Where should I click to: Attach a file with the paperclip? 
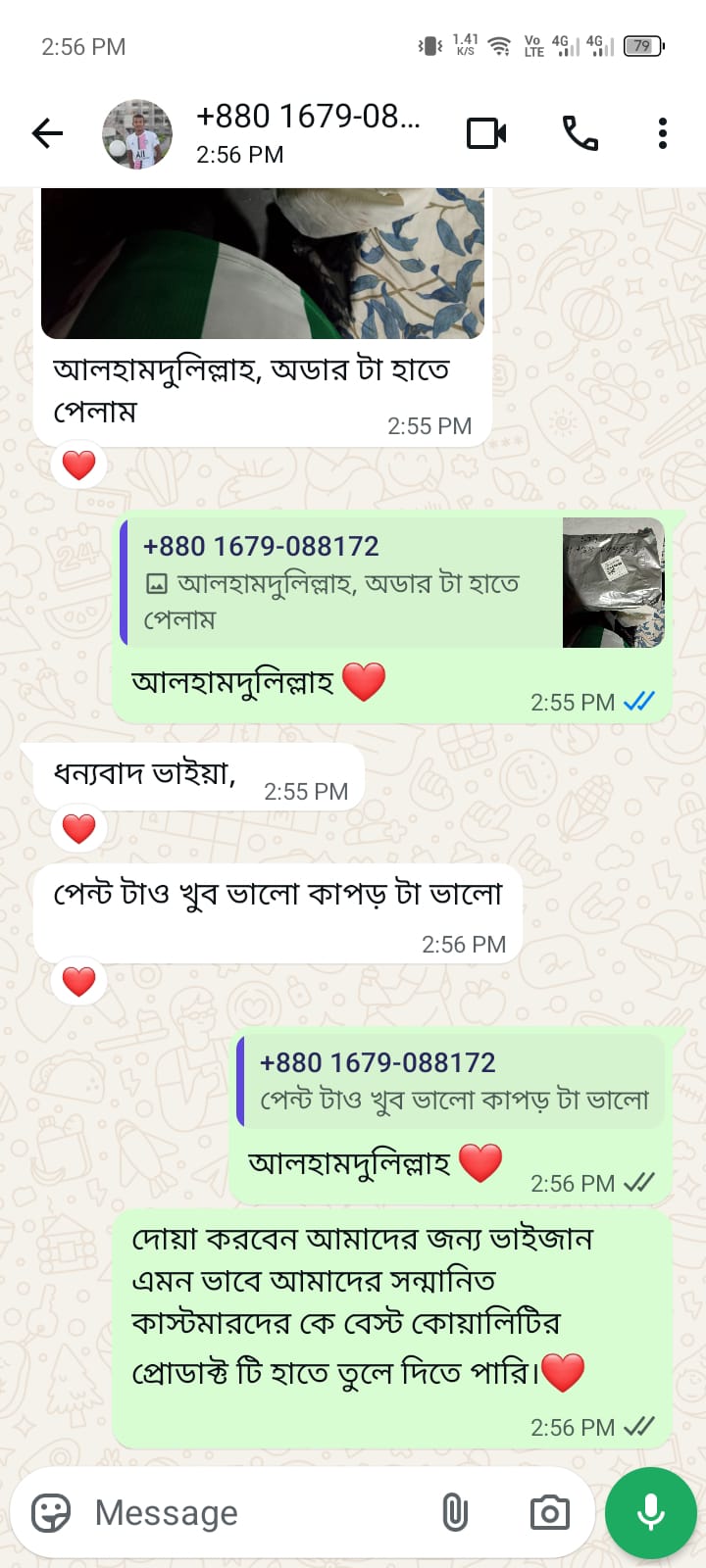pos(455,1513)
